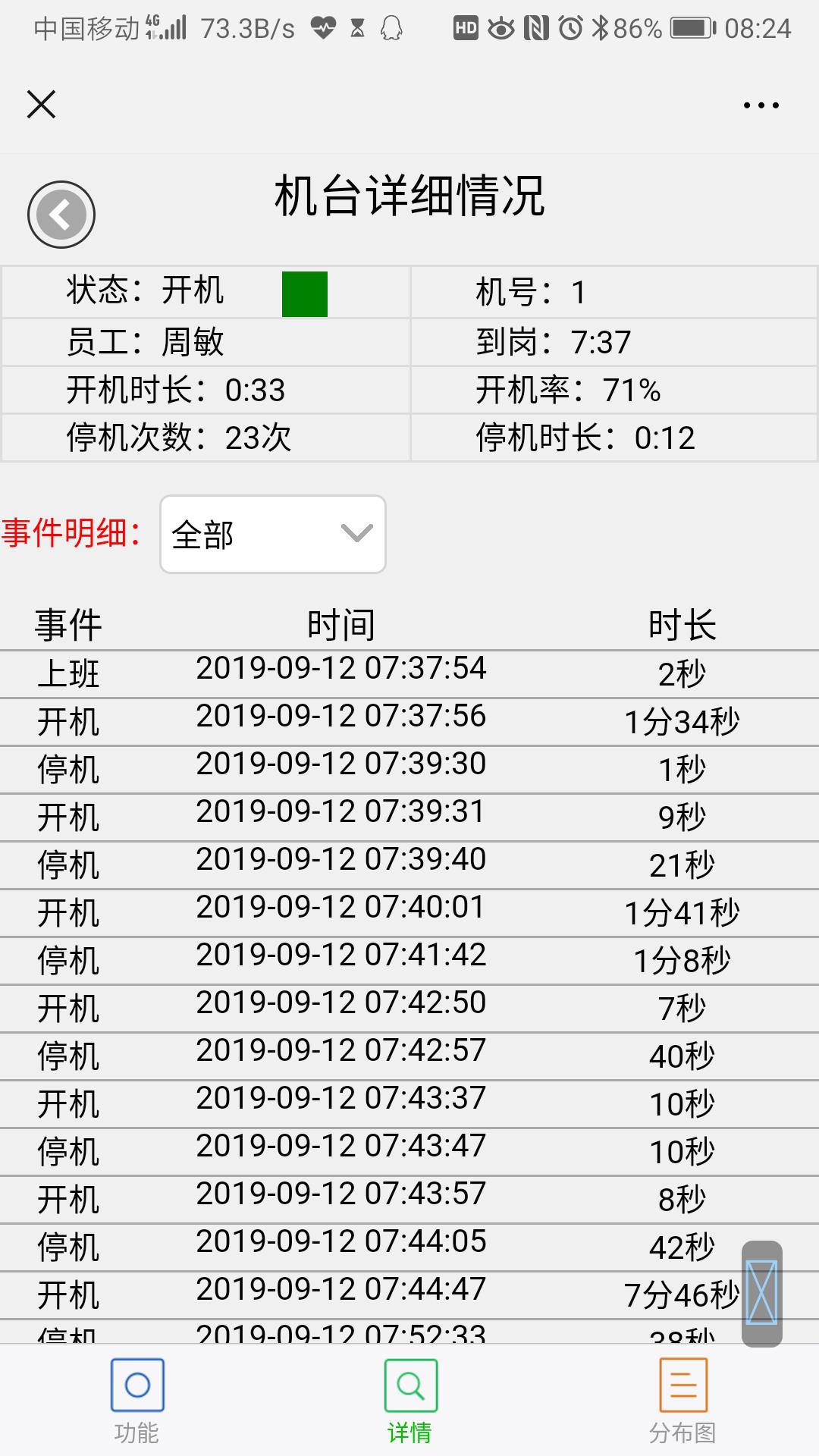Viewport: 819px width, 1456px height.
Task: Select the 详情 tab
Action: pyautogui.click(x=409, y=1400)
